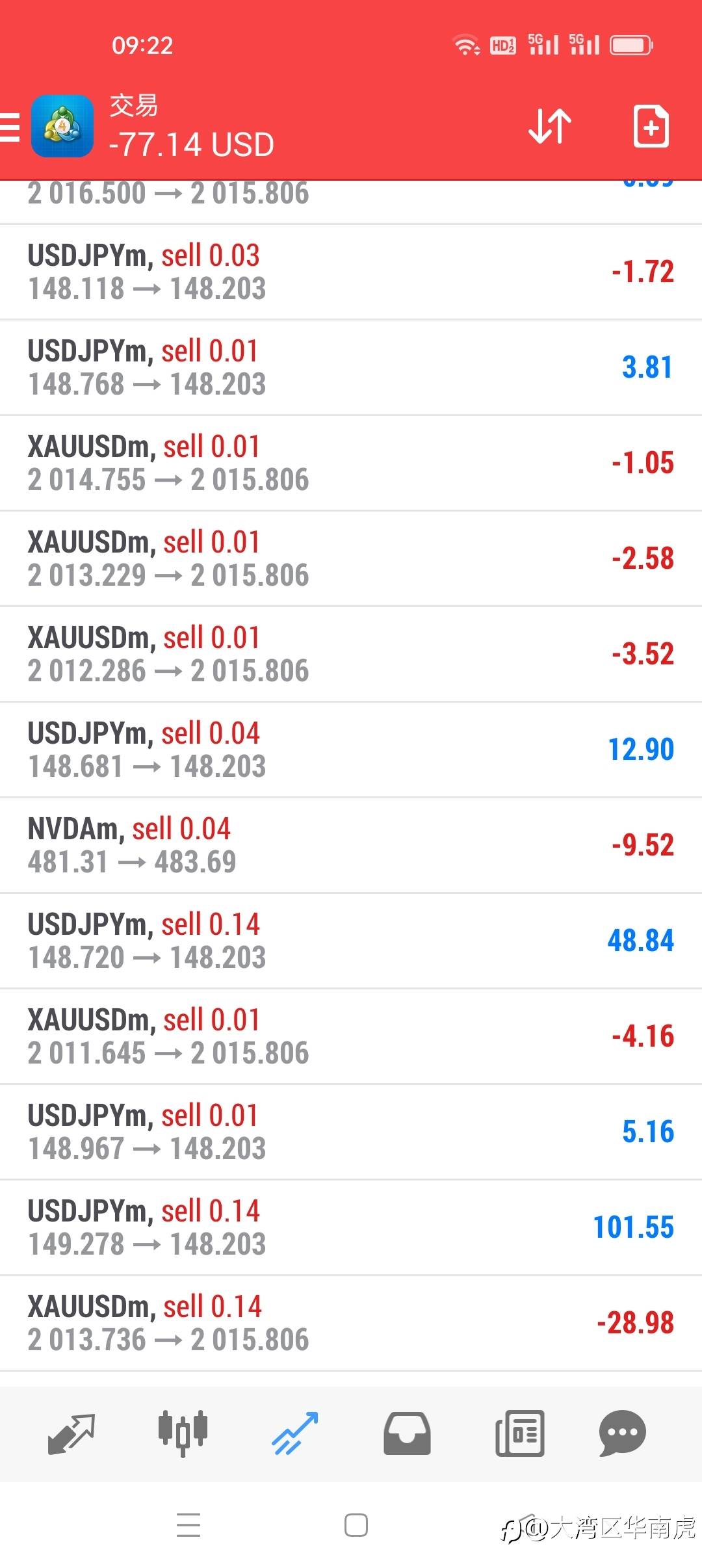Open the NVDAm sell 0.04 position
The image size is (702, 1568).
(351, 845)
